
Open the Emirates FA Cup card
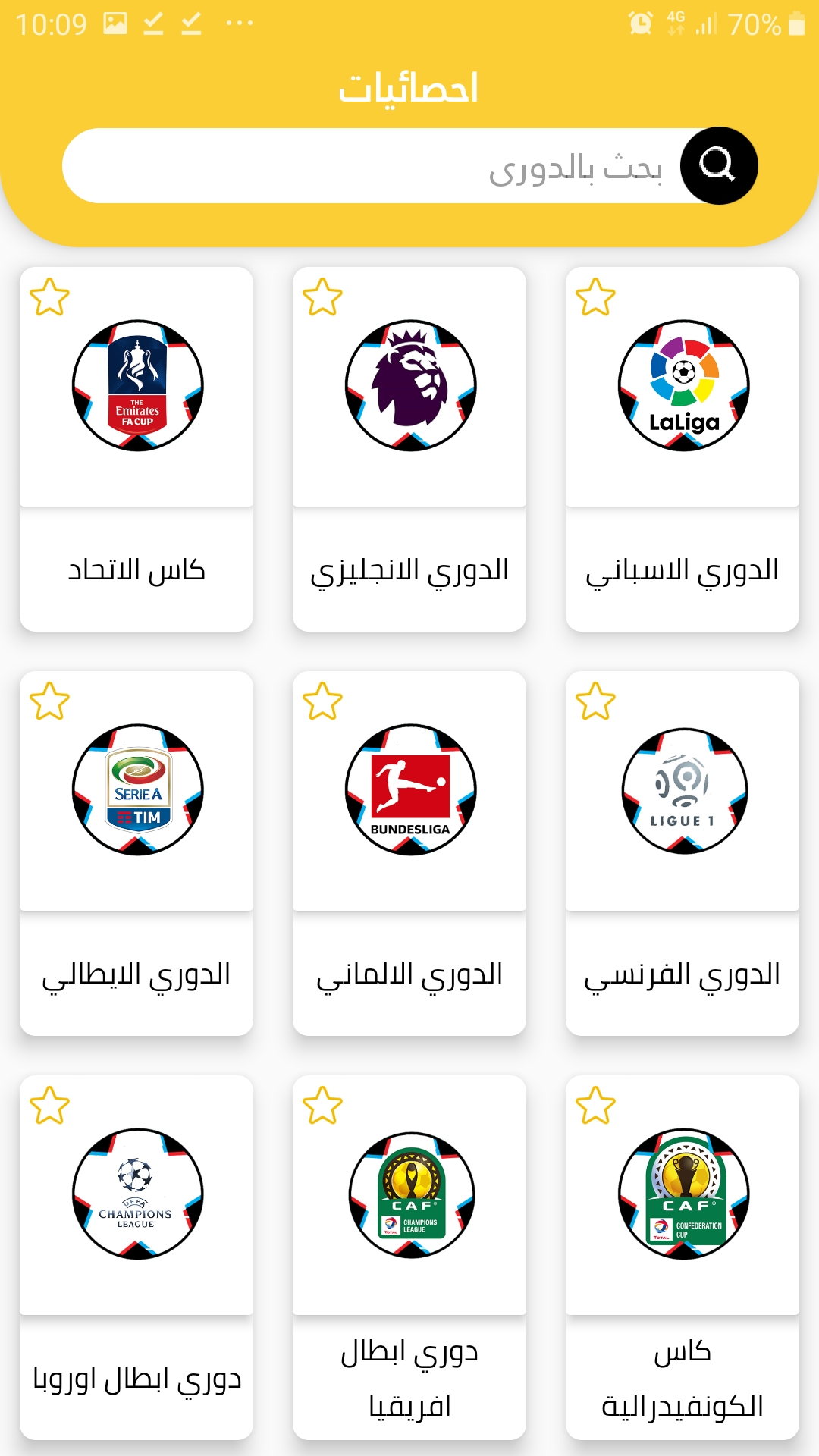coord(137,386)
